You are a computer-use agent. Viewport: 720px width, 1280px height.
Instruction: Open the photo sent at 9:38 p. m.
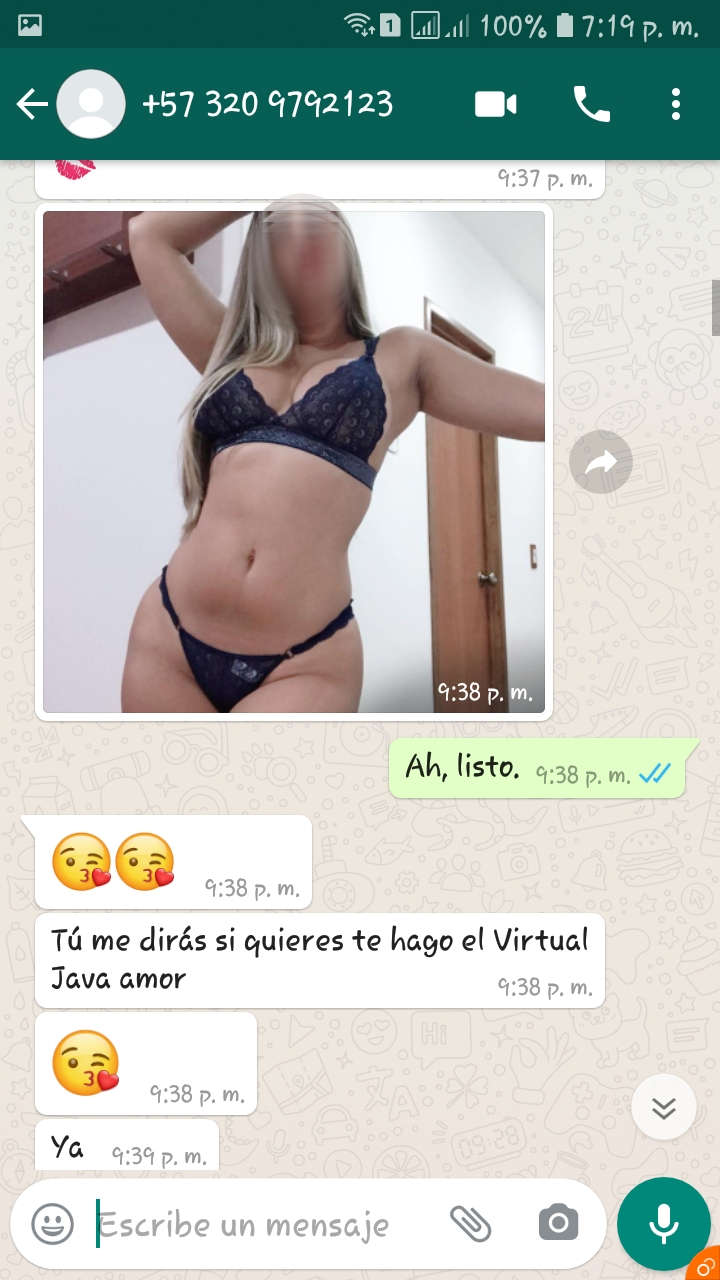(x=294, y=460)
